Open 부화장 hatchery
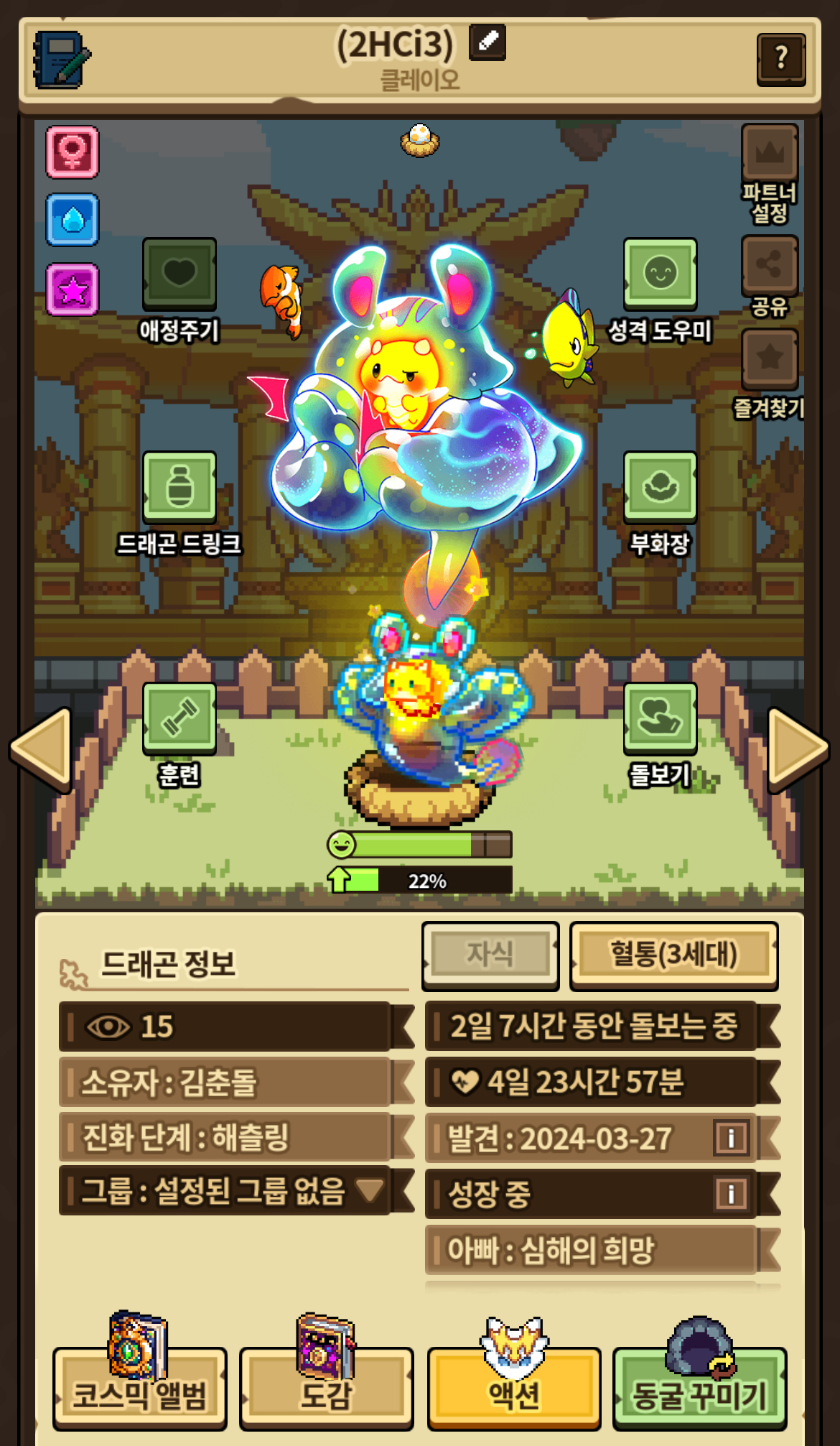 (x=660, y=488)
